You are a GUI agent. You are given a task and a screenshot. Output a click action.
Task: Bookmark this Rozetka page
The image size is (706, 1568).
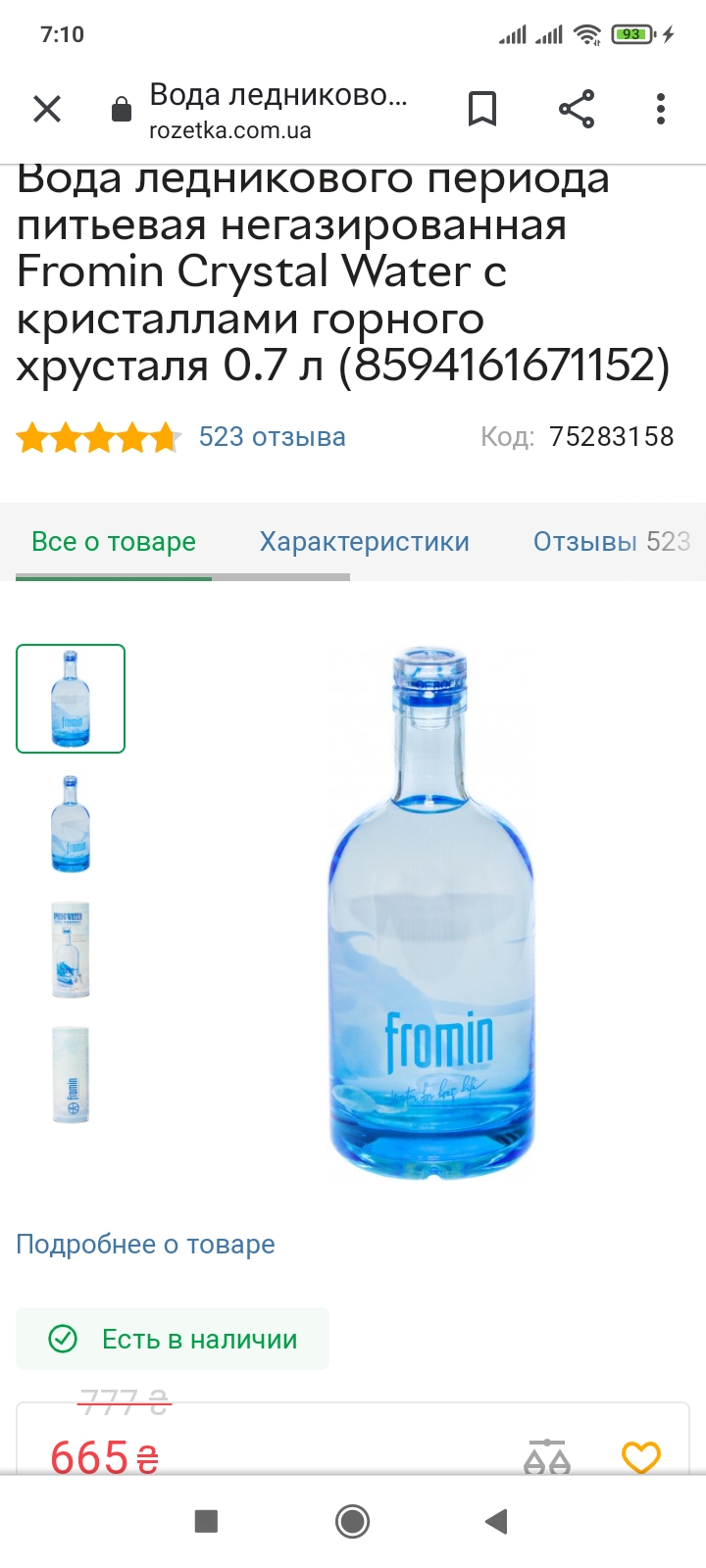click(481, 109)
